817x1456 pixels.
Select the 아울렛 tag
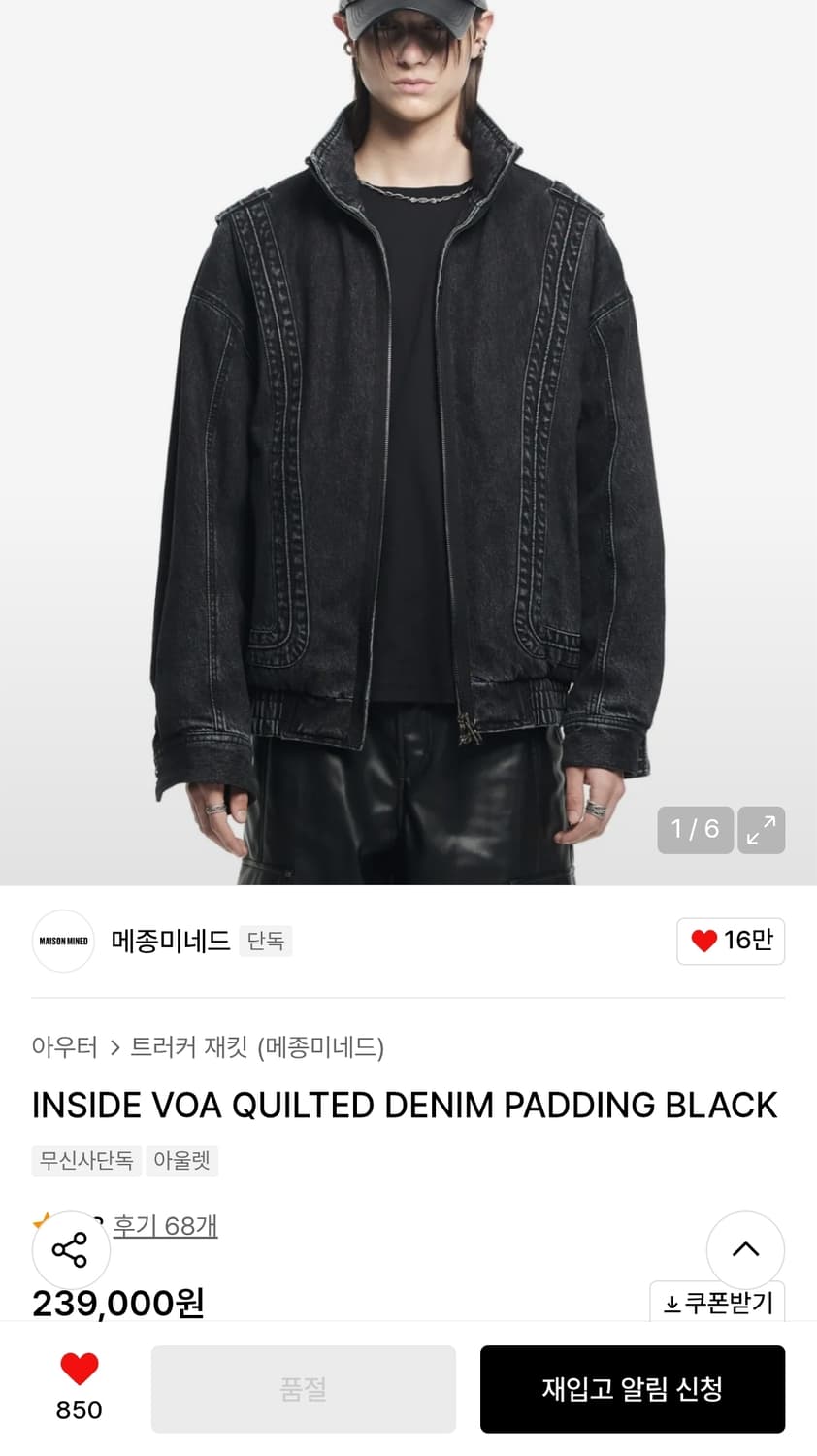[x=181, y=1161]
